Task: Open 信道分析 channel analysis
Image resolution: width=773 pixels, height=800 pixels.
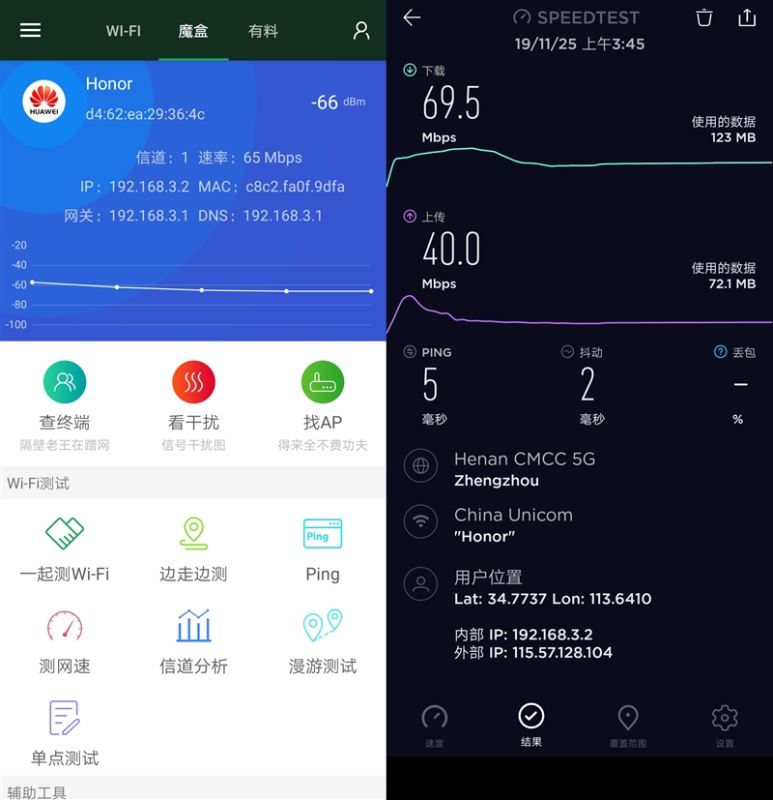Action: (x=193, y=640)
